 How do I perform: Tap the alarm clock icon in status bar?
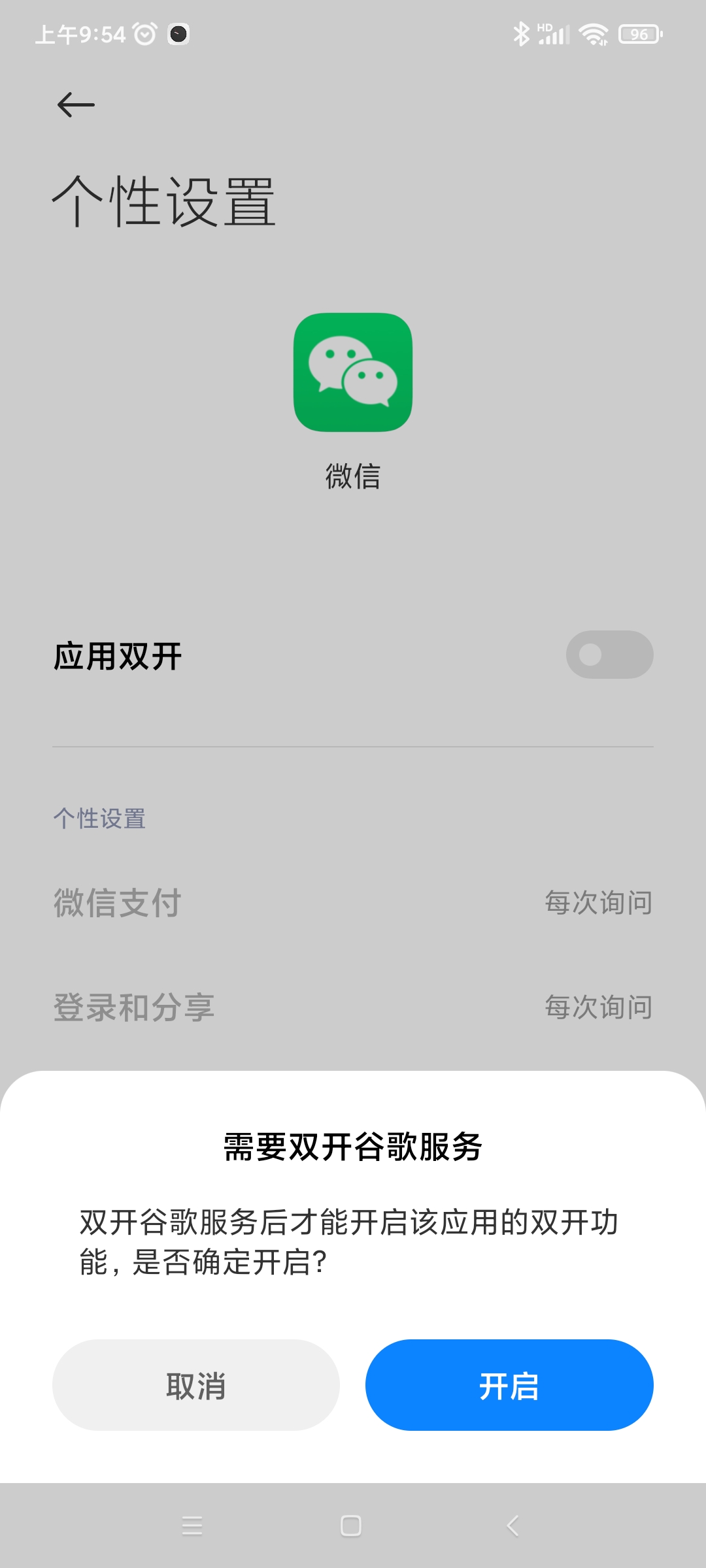(144, 33)
